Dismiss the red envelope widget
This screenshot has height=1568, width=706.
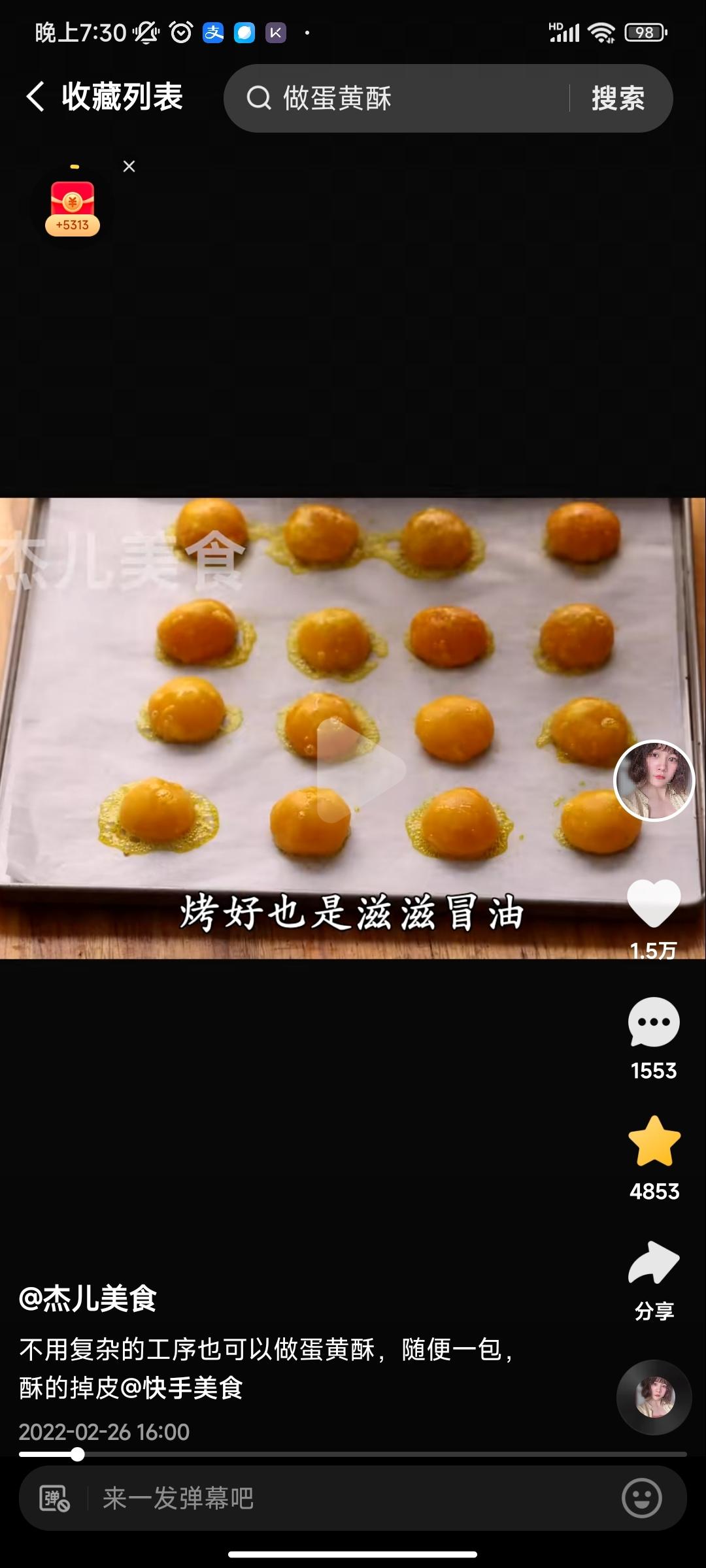[129, 167]
